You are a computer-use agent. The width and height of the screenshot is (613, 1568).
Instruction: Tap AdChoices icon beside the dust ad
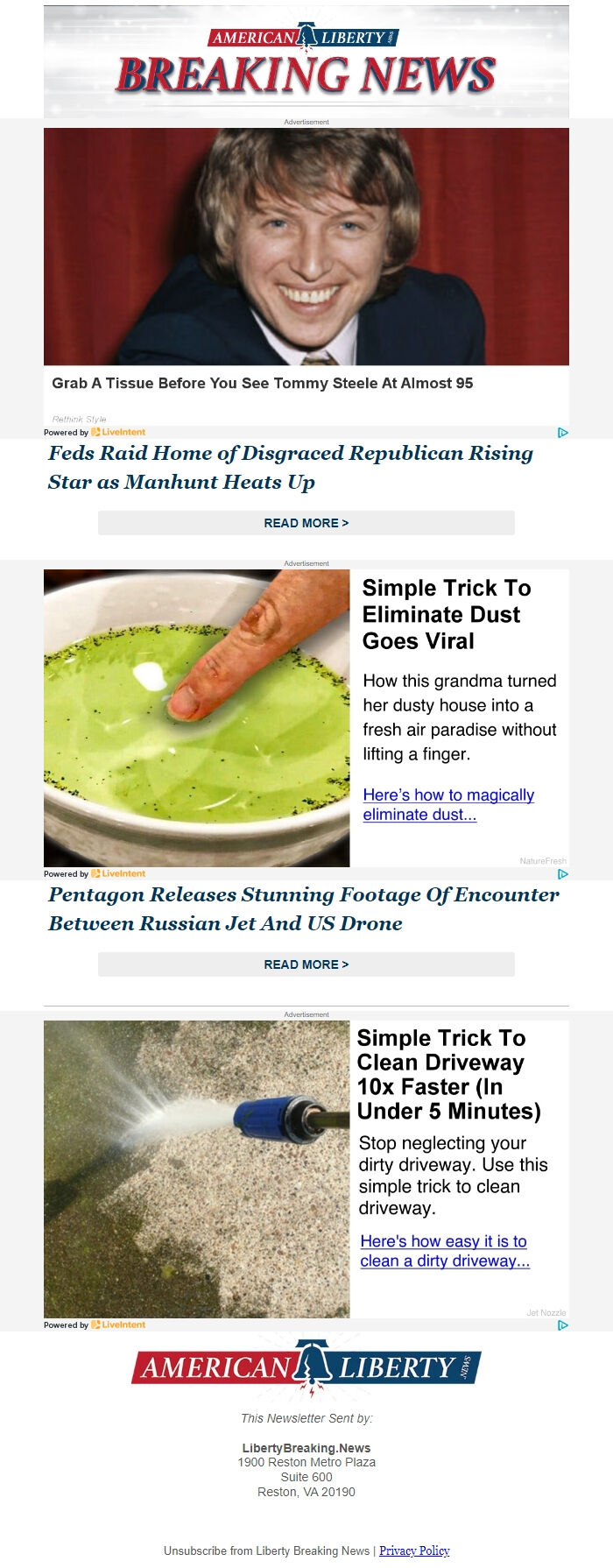[x=563, y=874]
